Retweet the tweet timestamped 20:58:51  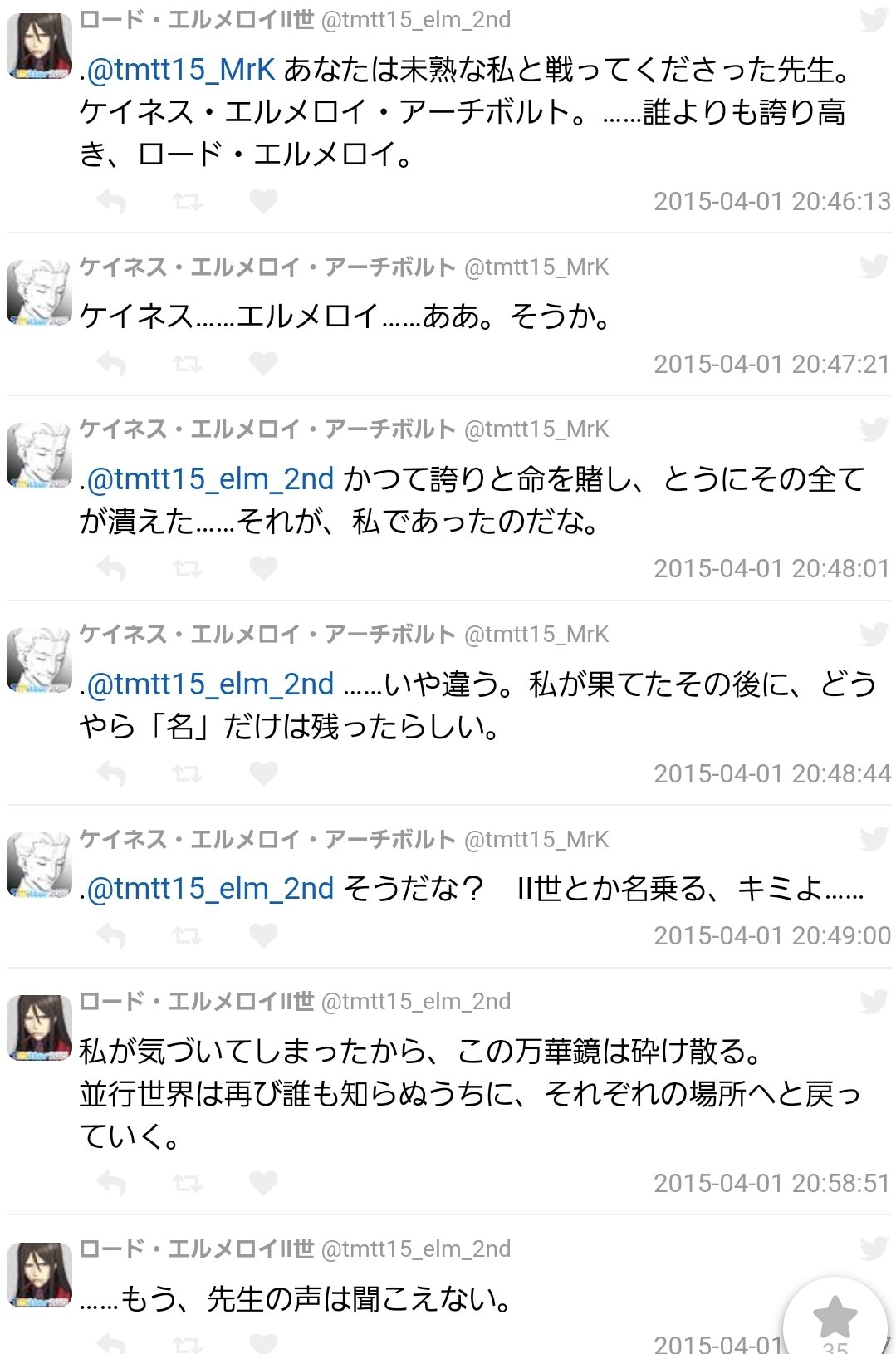pyautogui.click(x=187, y=1182)
